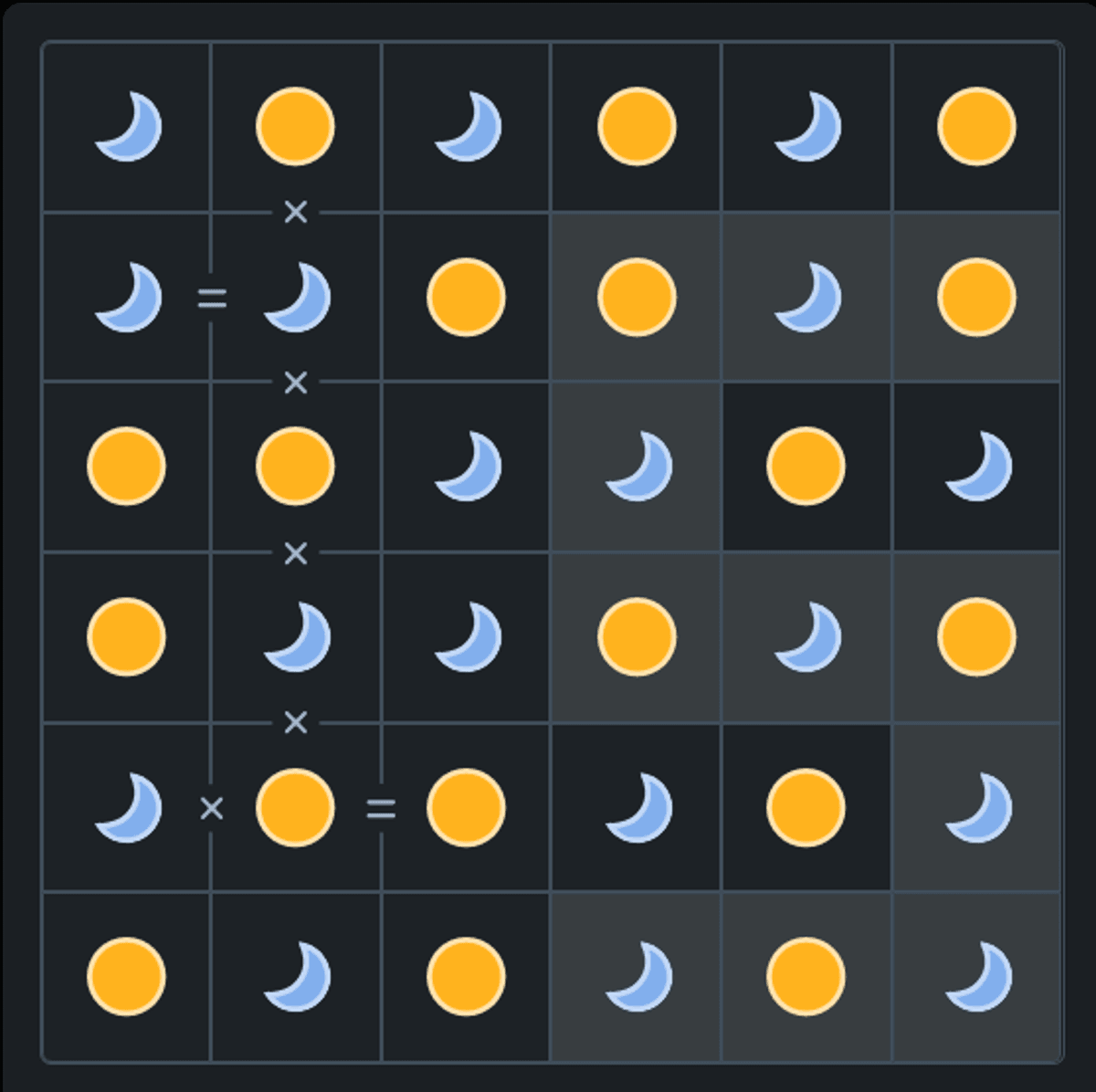Tap the sun in row six, column one

(127, 976)
